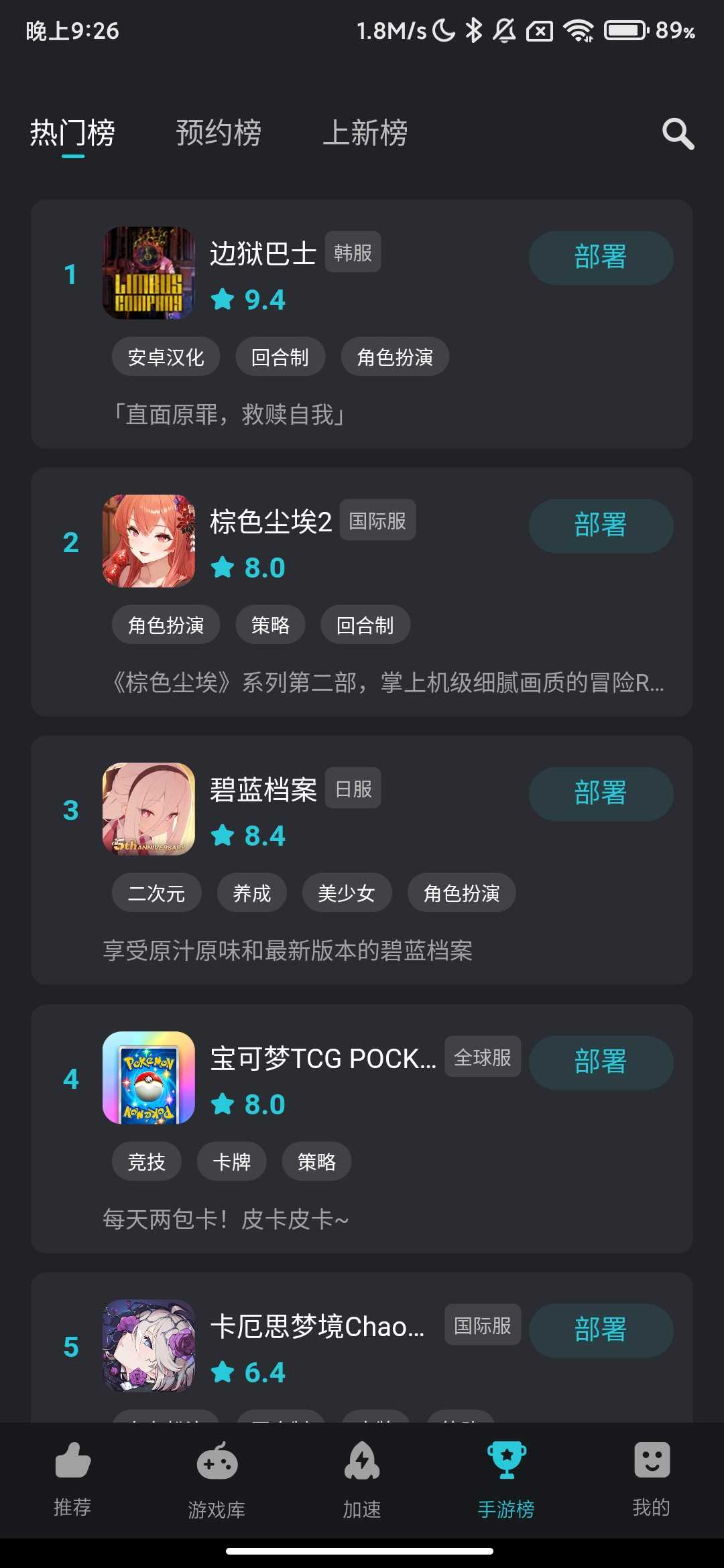Tap 部署 for 宝可梦TCG POCKET
The height and width of the screenshot is (1568, 724).
coord(601,1063)
